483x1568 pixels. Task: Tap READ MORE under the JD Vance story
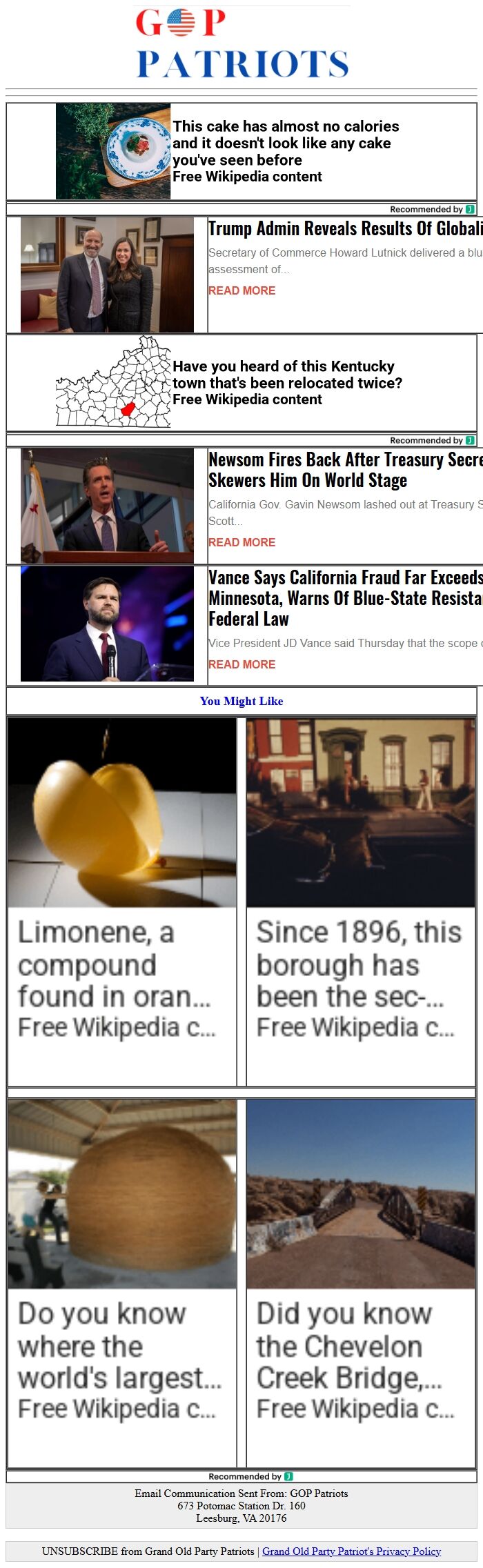241,665
